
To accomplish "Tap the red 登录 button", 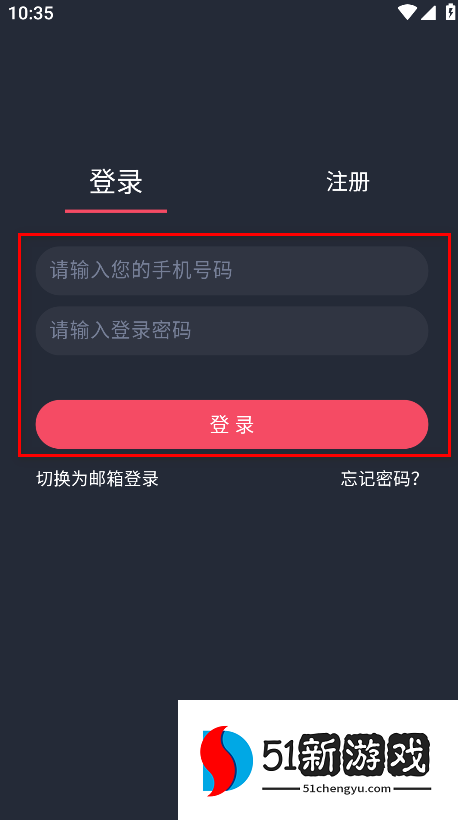I will 232,425.
